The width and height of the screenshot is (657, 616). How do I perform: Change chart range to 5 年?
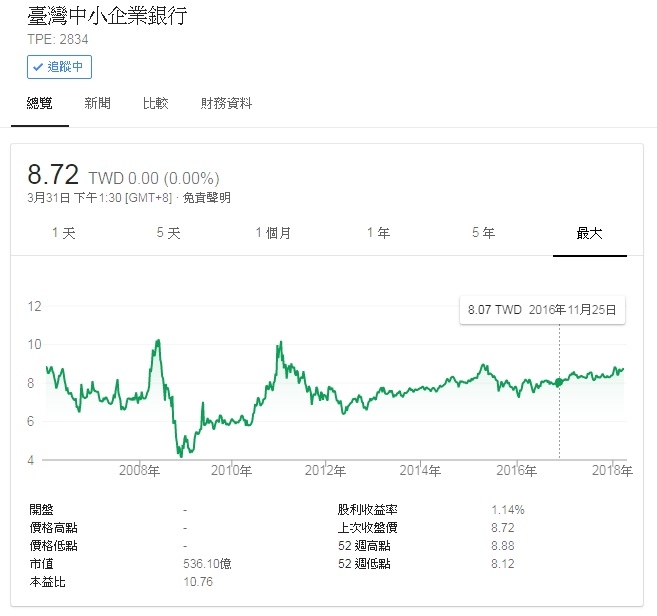point(483,233)
